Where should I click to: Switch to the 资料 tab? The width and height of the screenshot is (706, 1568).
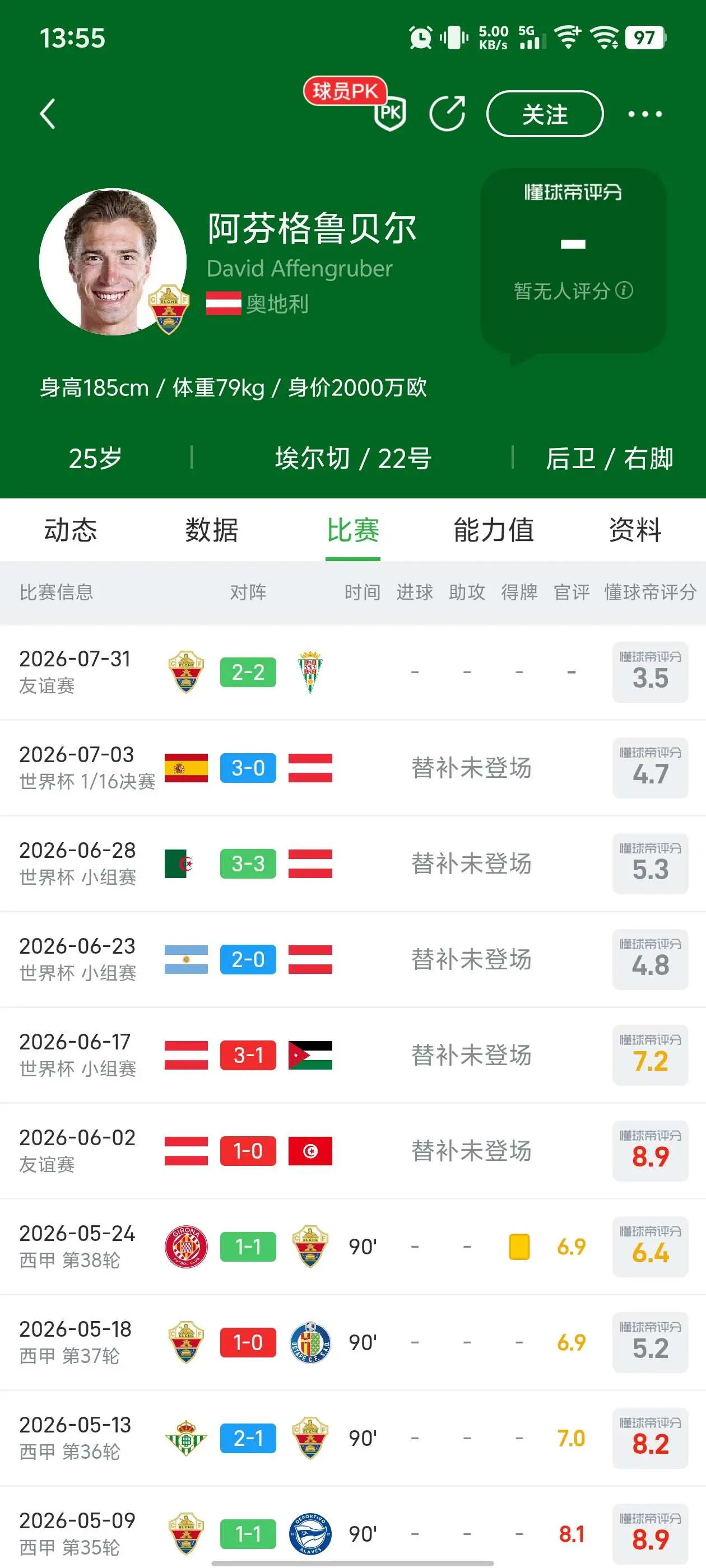point(635,530)
